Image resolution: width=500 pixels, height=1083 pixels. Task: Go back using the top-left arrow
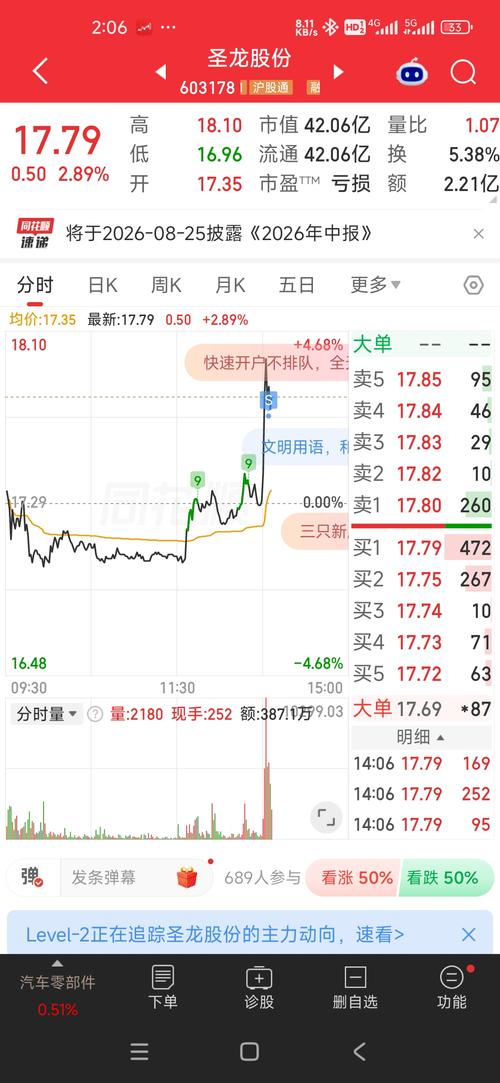pos(40,71)
